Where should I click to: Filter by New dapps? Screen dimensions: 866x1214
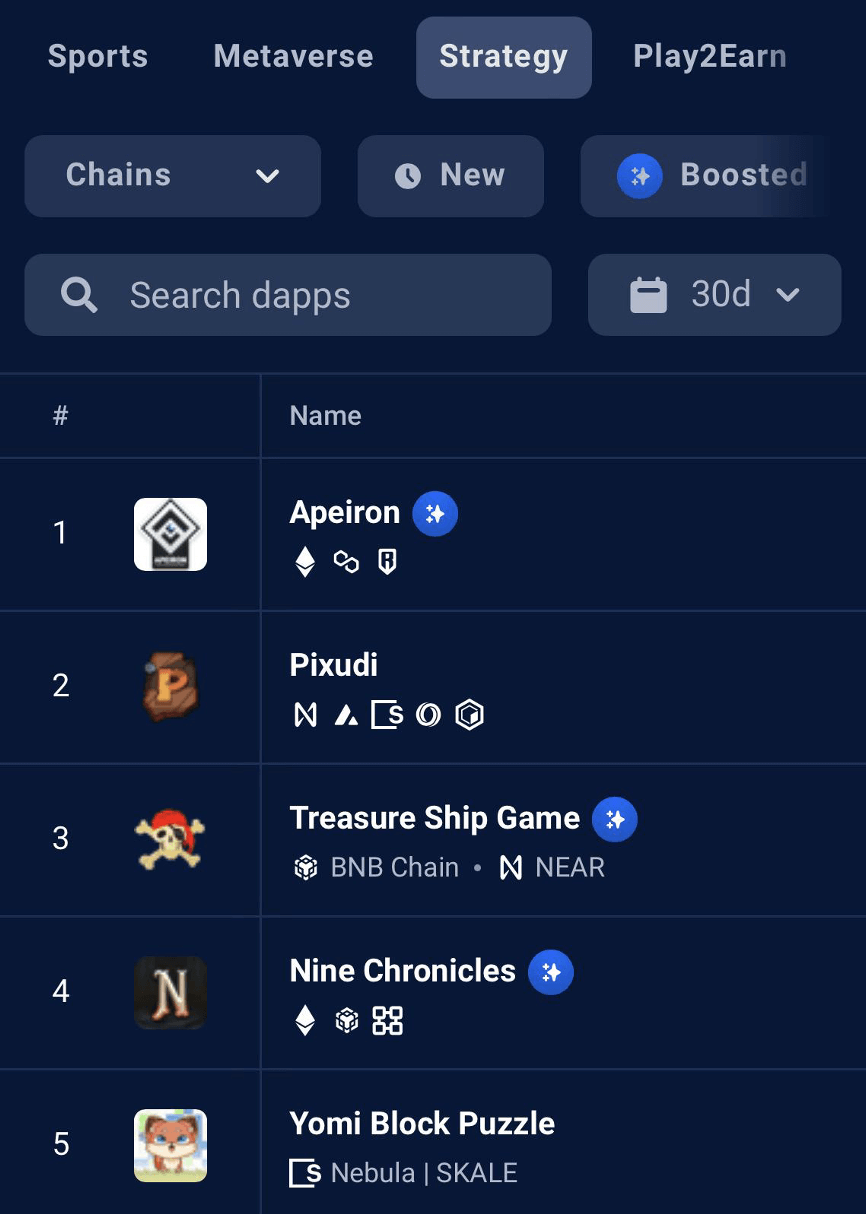[450, 176]
